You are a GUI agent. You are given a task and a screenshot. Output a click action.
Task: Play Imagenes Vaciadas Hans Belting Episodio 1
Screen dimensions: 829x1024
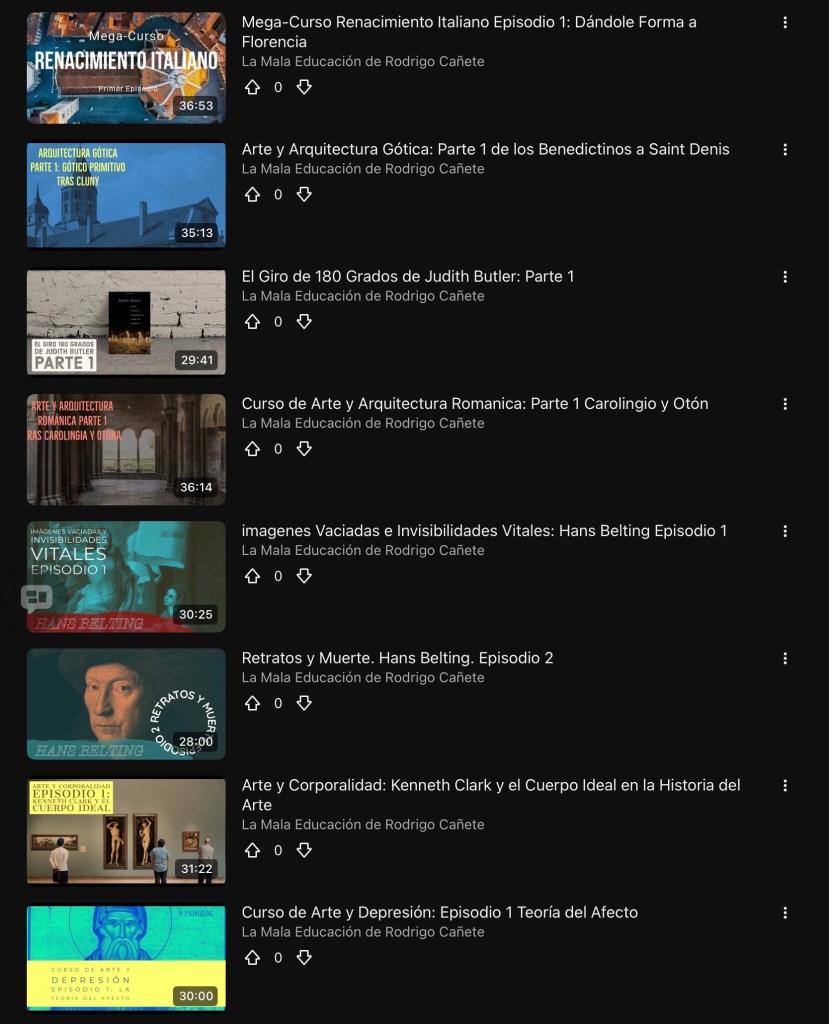click(126, 576)
